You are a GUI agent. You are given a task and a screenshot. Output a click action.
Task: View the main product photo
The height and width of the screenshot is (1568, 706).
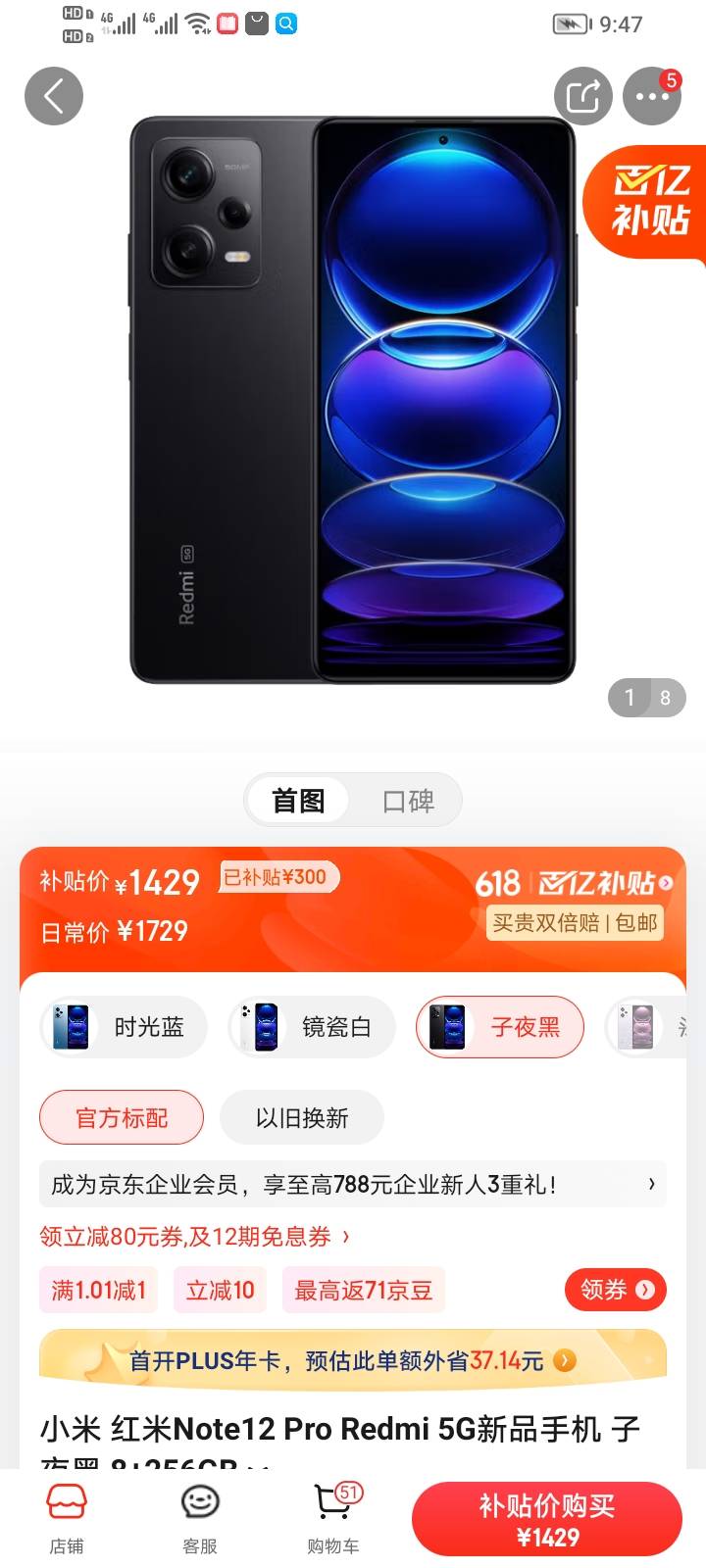(353, 402)
